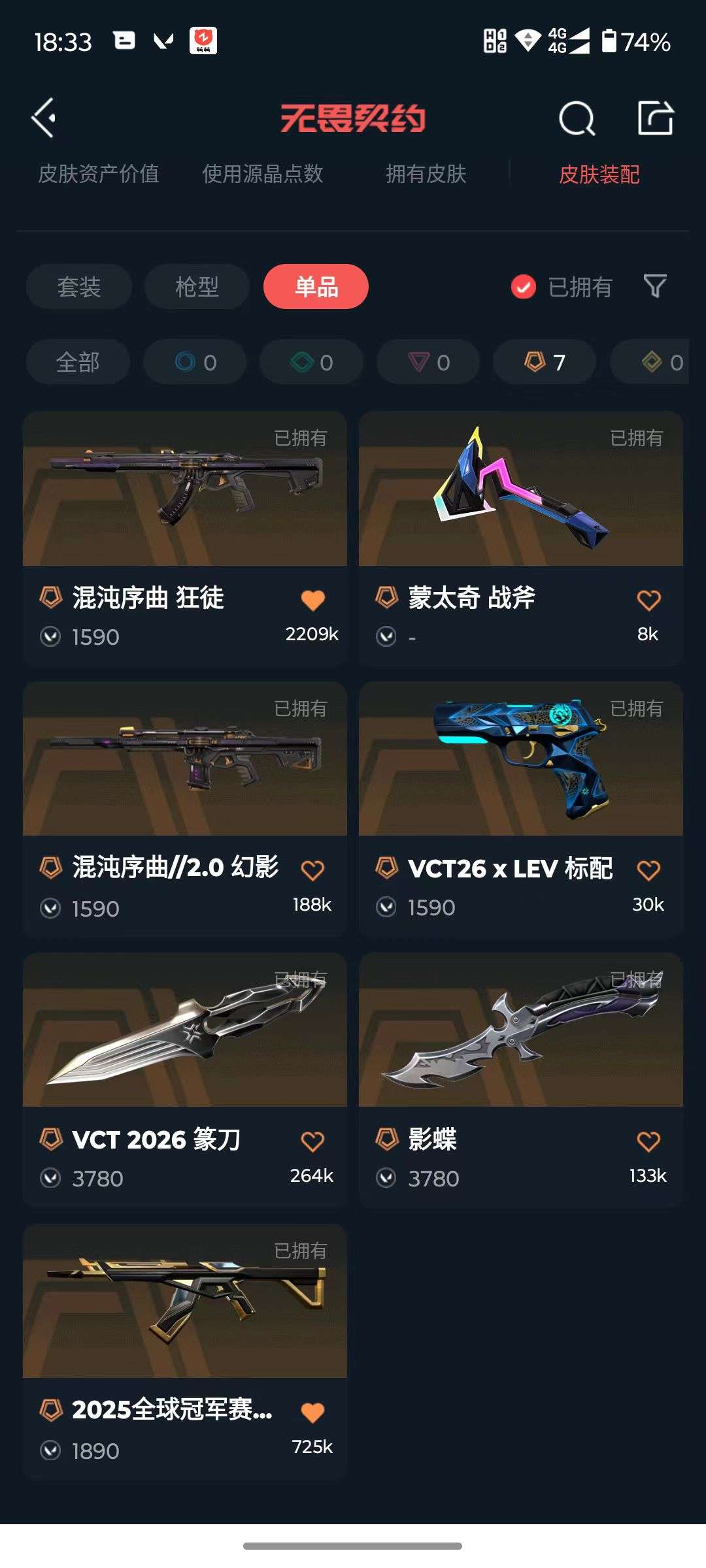Tap the search magnifier icon
This screenshot has width=706, height=1568.
pyautogui.click(x=578, y=119)
